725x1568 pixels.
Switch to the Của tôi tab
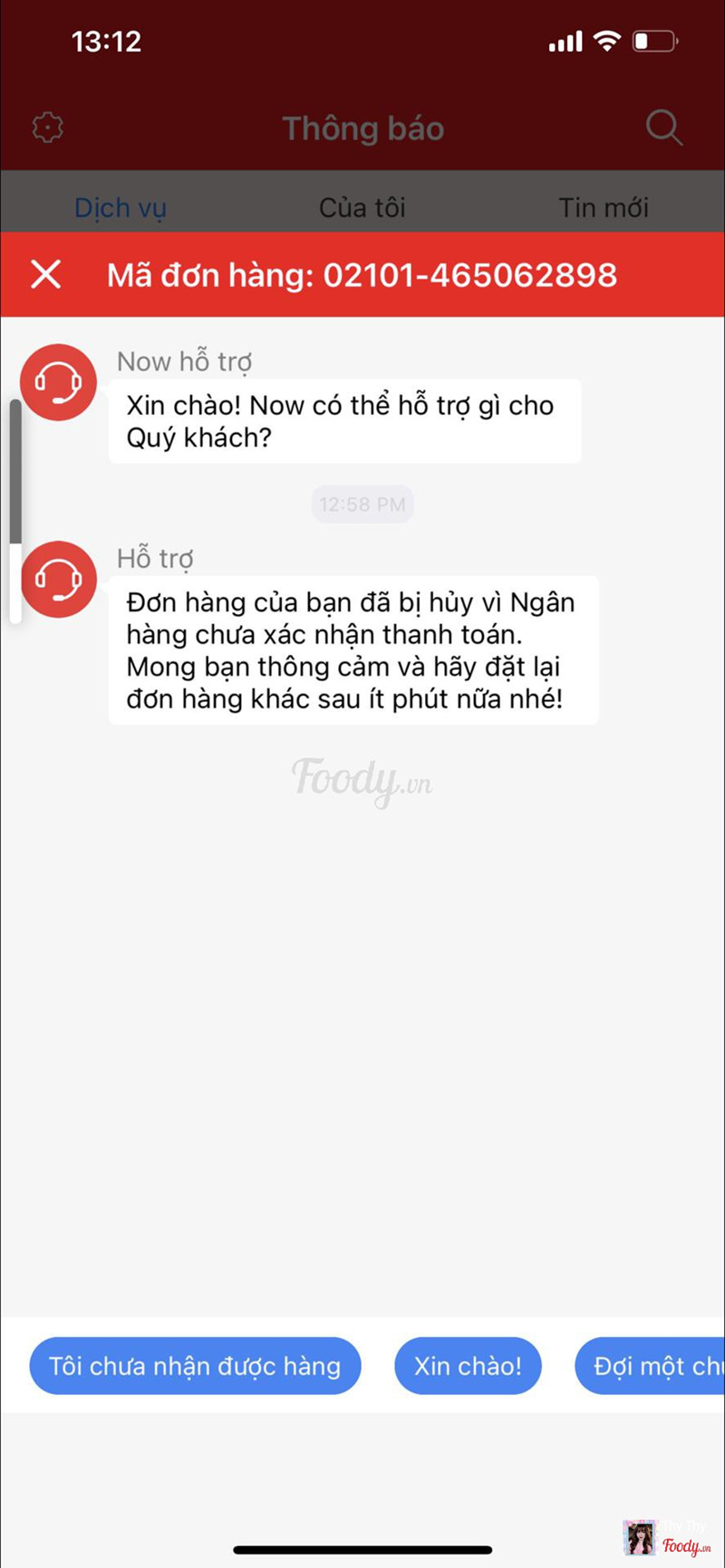point(362,207)
